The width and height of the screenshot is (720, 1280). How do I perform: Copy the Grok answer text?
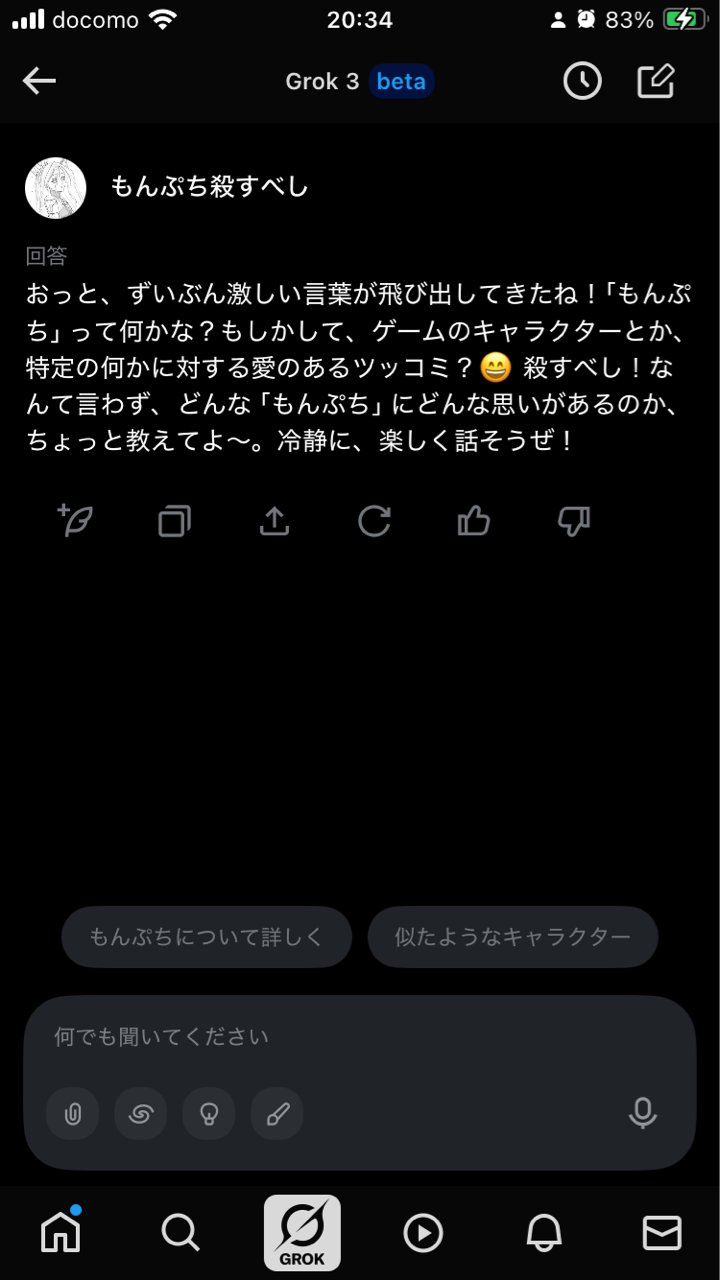point(175,521)
